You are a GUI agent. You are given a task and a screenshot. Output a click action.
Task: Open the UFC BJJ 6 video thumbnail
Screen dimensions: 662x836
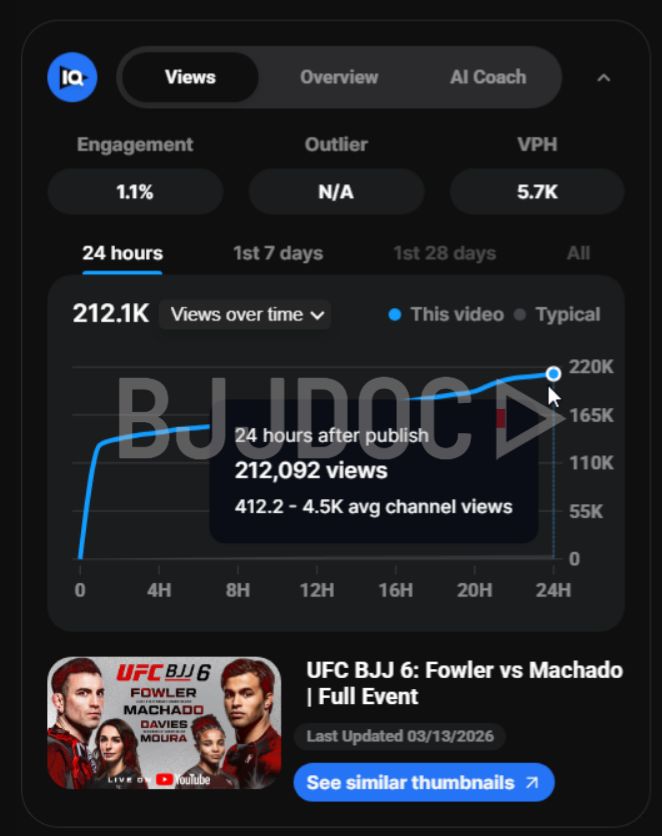(164, 722)
